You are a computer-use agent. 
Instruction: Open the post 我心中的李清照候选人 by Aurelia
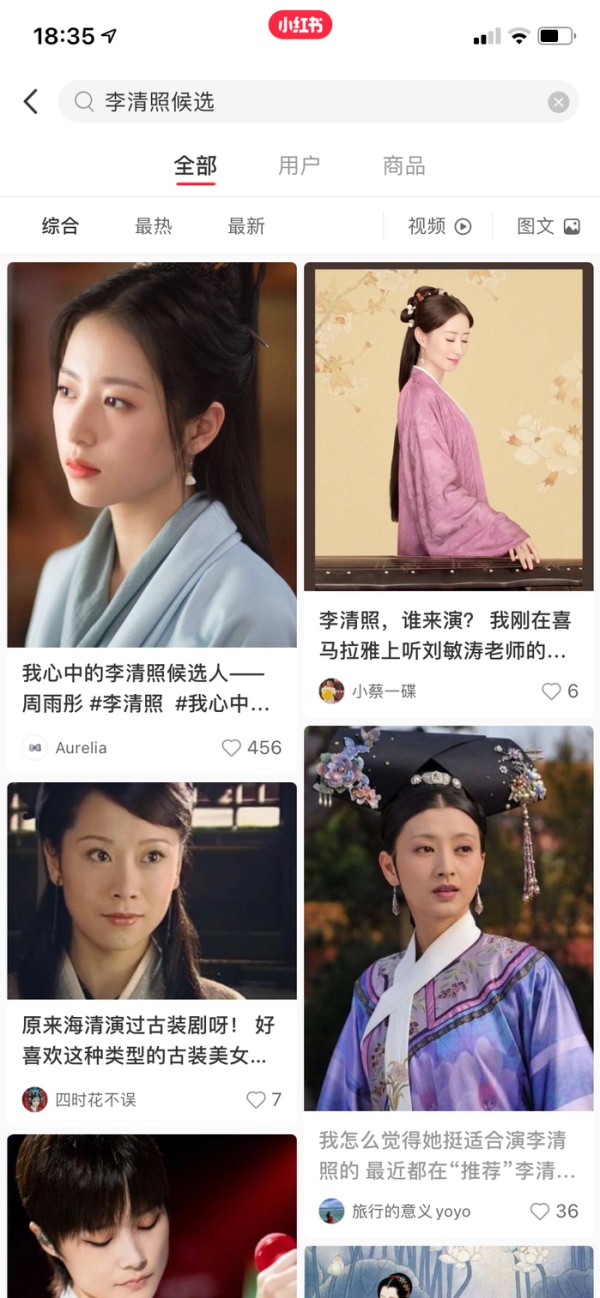pyautogui.click(x=152, y=518)
